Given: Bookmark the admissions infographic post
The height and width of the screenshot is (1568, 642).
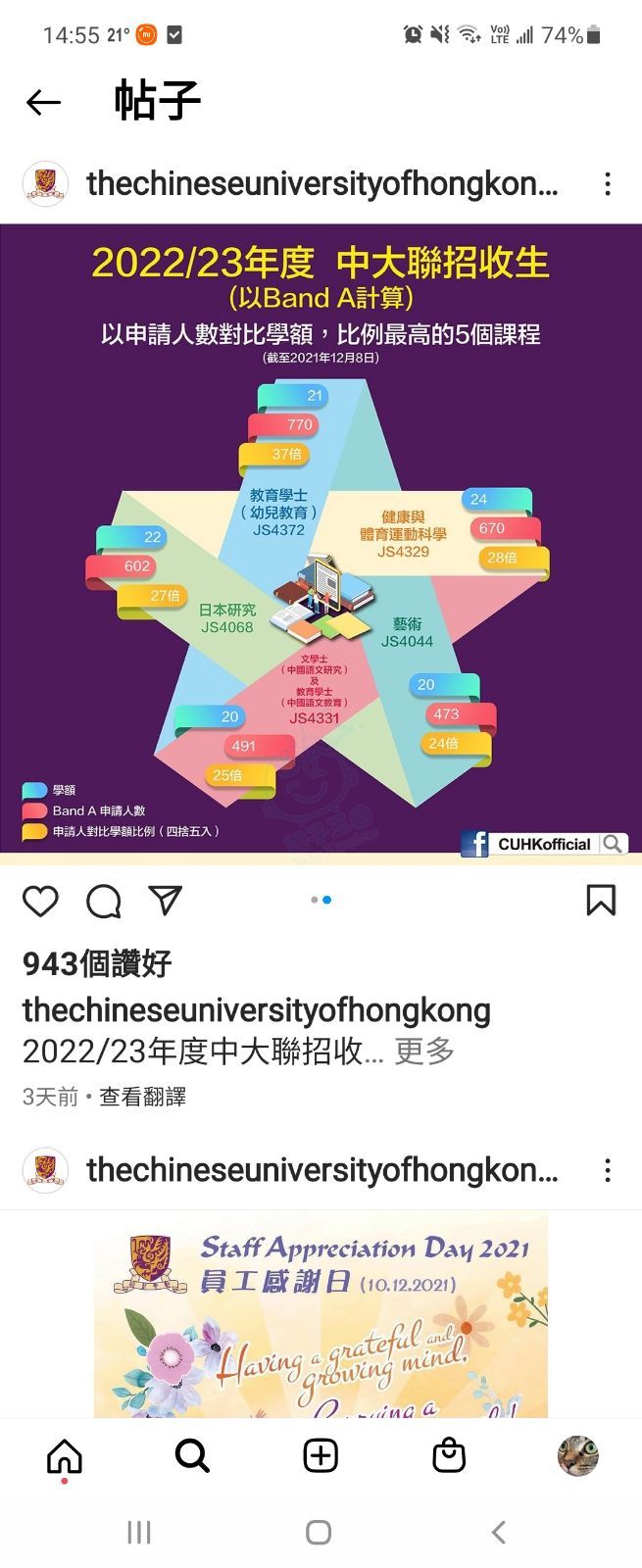Looking at the screenshot, I should tap(600, 901).
